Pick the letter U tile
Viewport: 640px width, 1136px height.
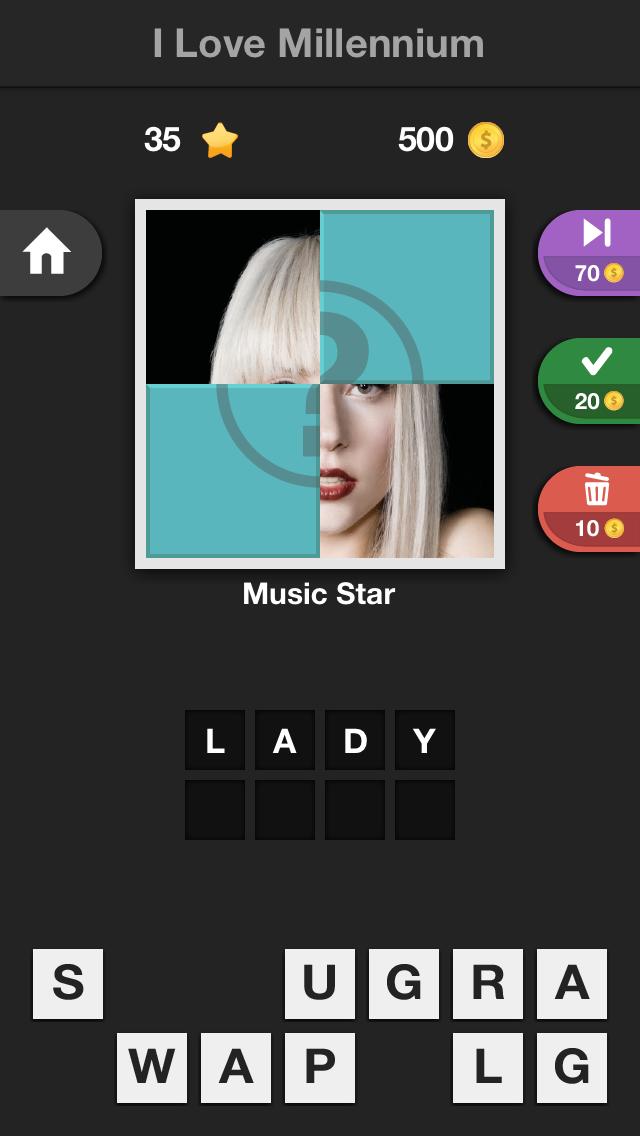pos(320,984)
